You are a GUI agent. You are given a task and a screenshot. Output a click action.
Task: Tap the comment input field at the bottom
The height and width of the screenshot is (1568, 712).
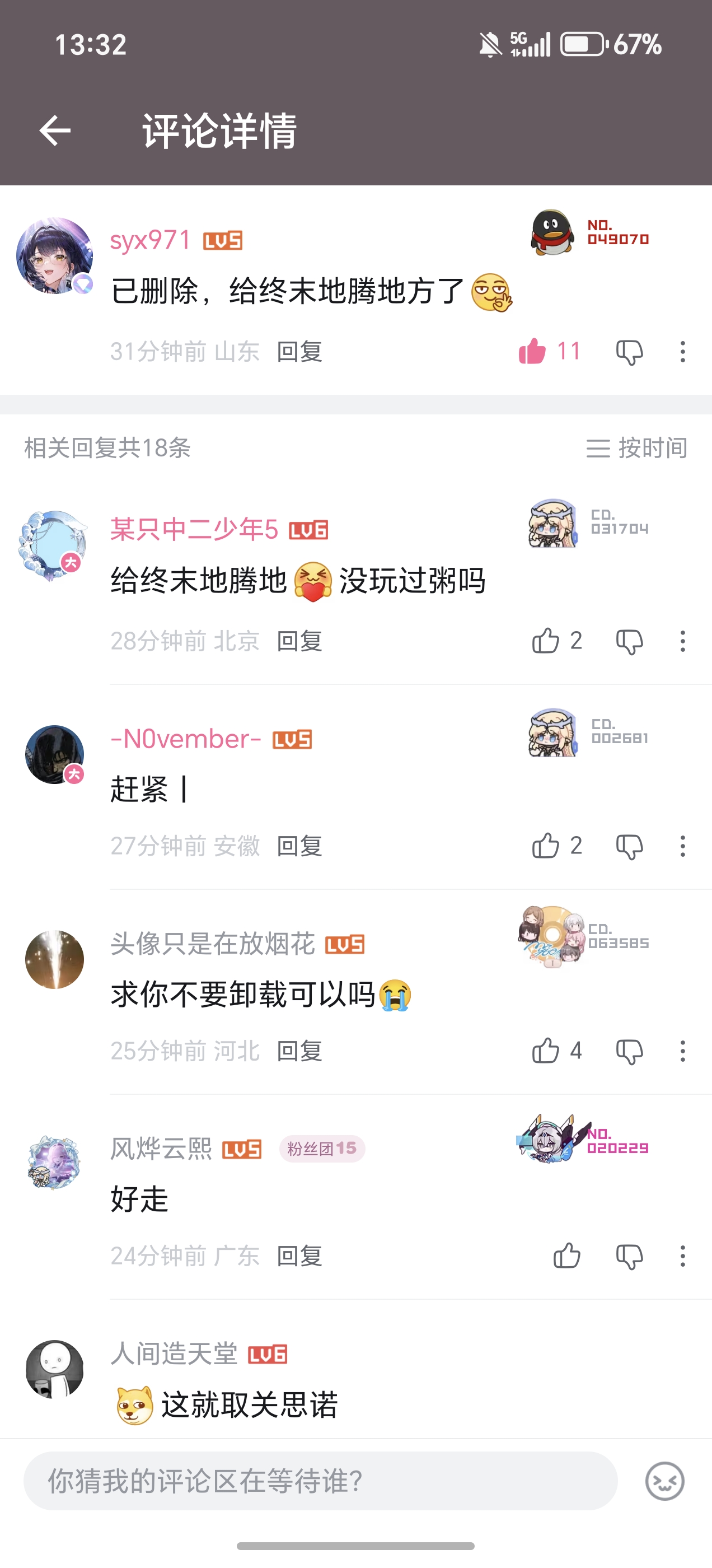point(320,1480)
